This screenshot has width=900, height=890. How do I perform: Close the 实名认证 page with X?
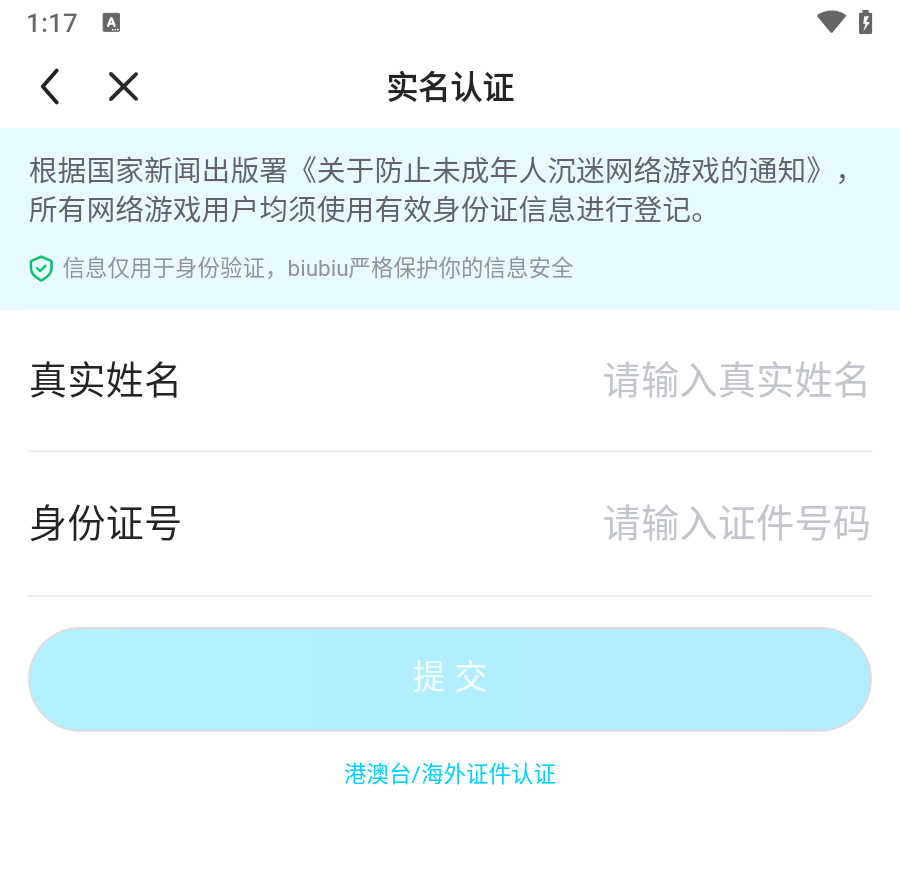pos(123,87)
